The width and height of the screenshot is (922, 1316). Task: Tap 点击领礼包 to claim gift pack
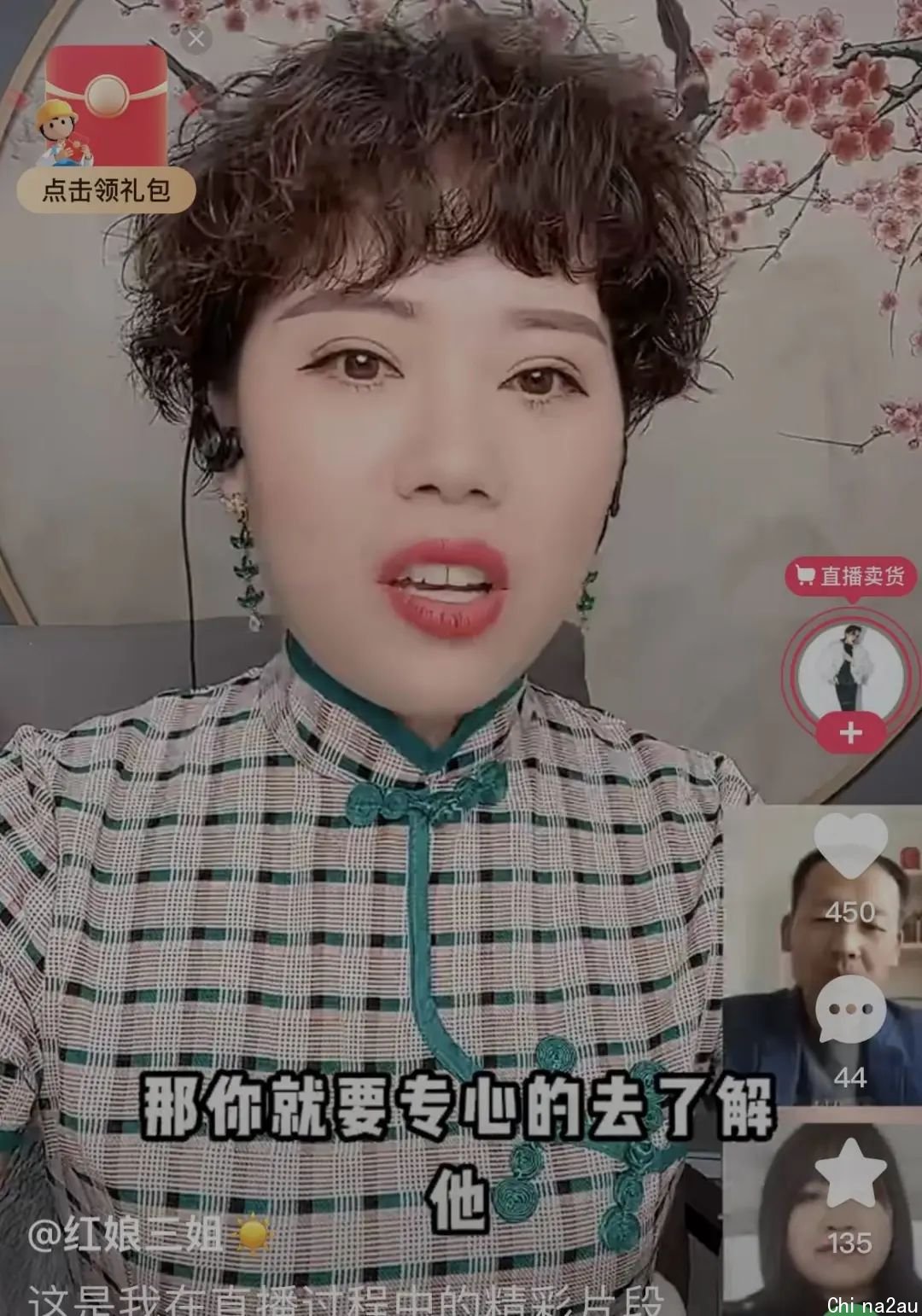click(106, 189)
